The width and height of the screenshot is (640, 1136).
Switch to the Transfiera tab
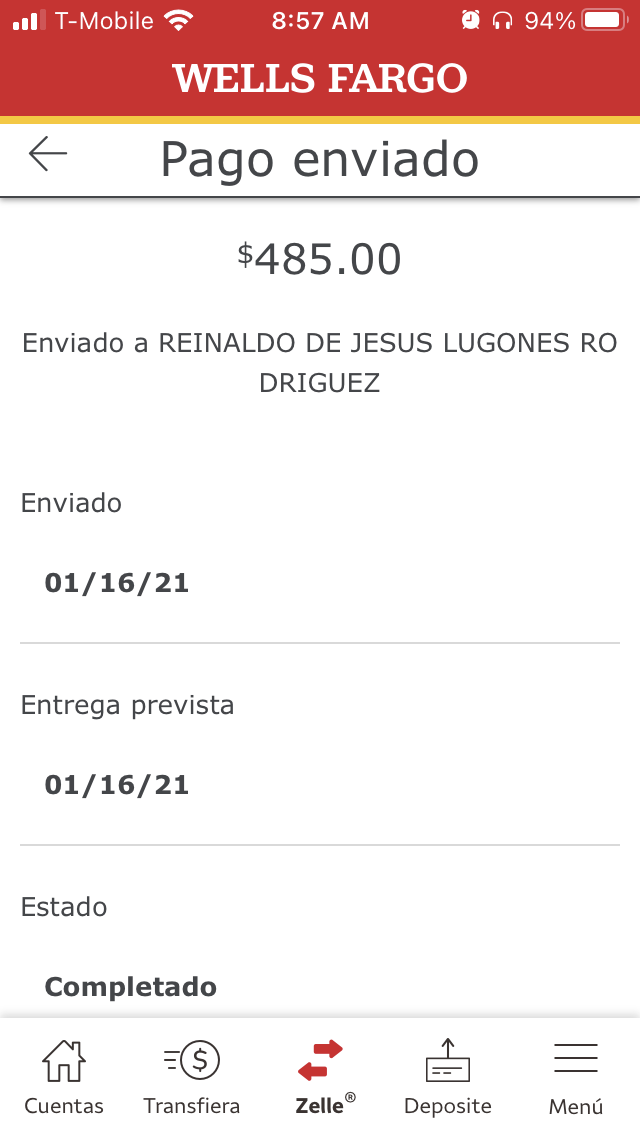coord(191,1077)
